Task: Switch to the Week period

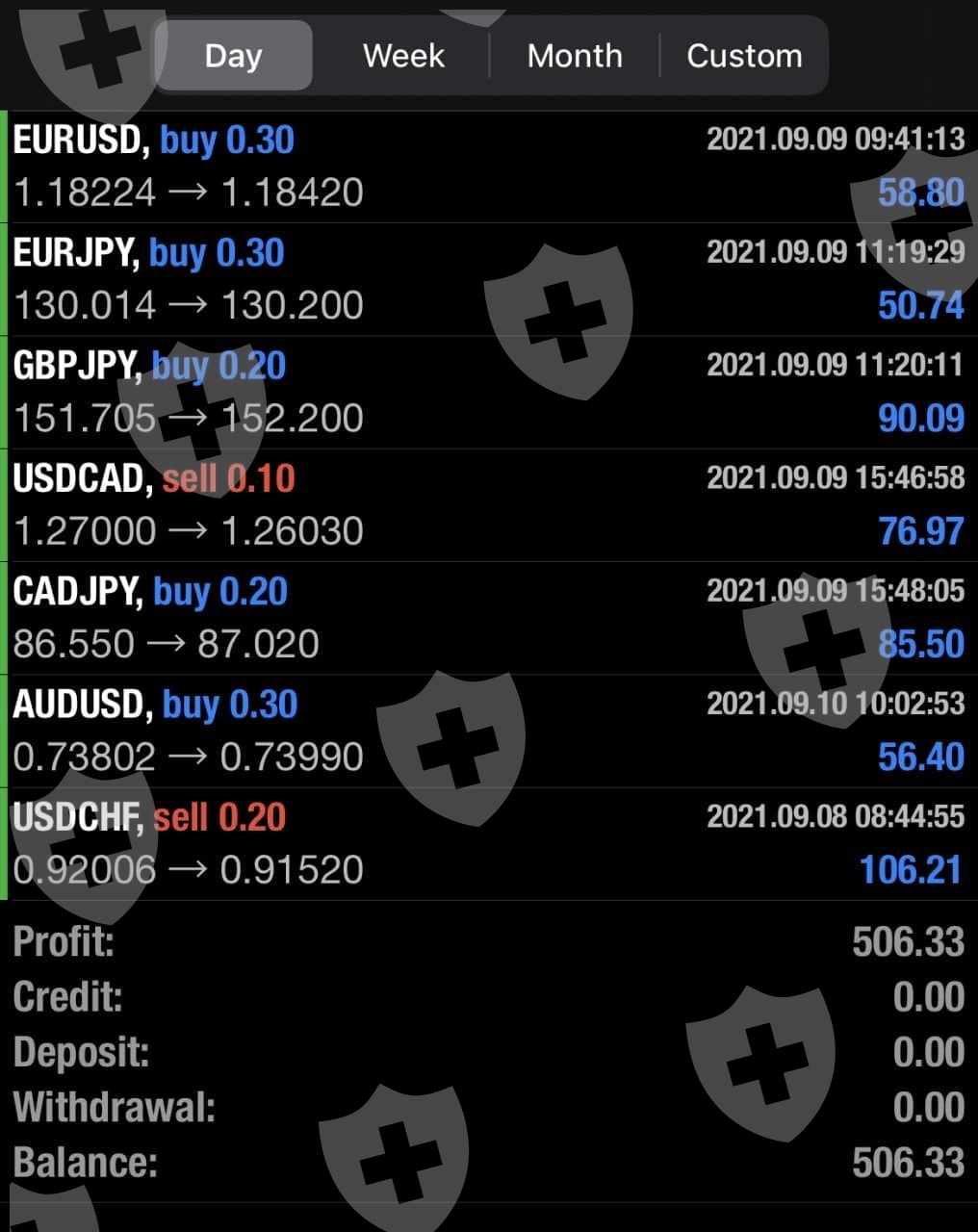Action: click(403, 56)
